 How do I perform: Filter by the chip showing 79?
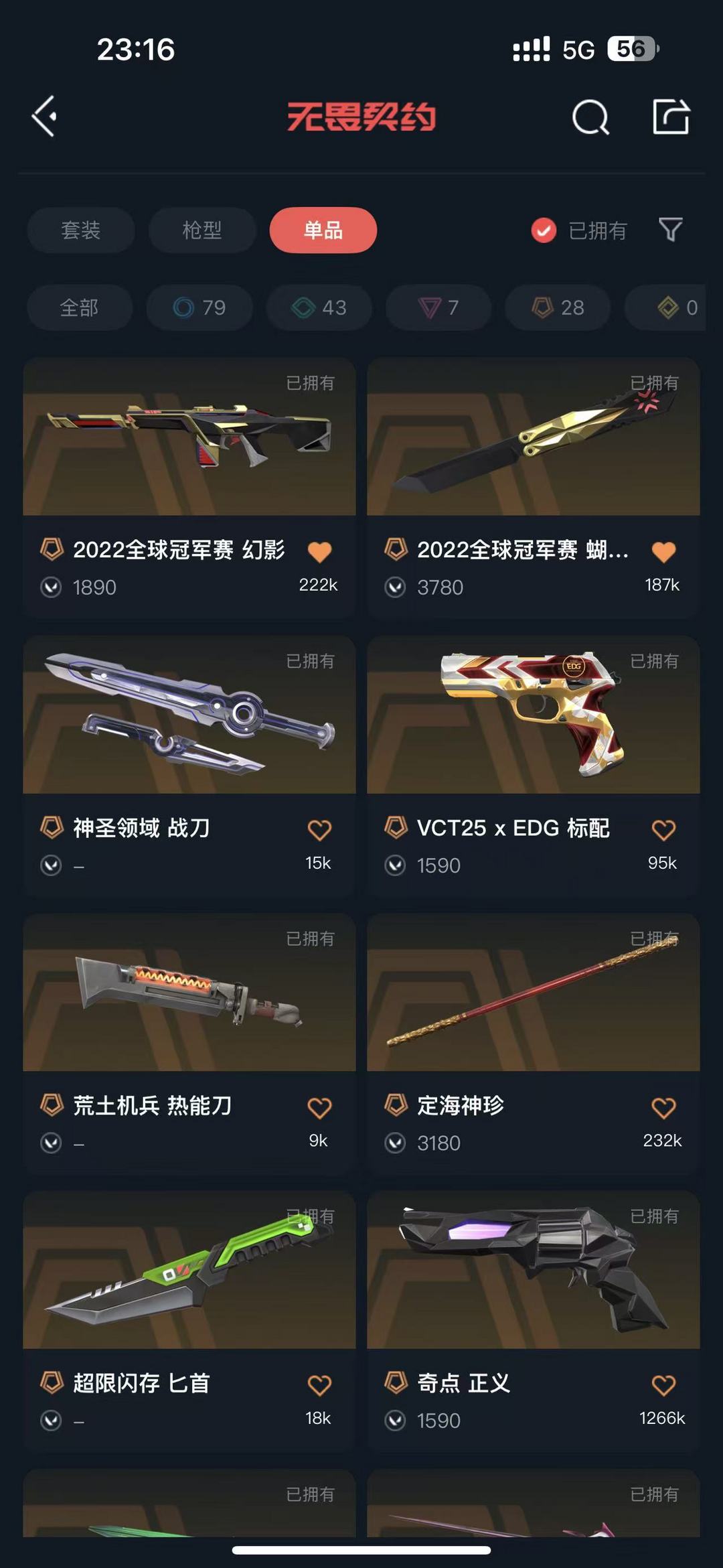[199, 307]
